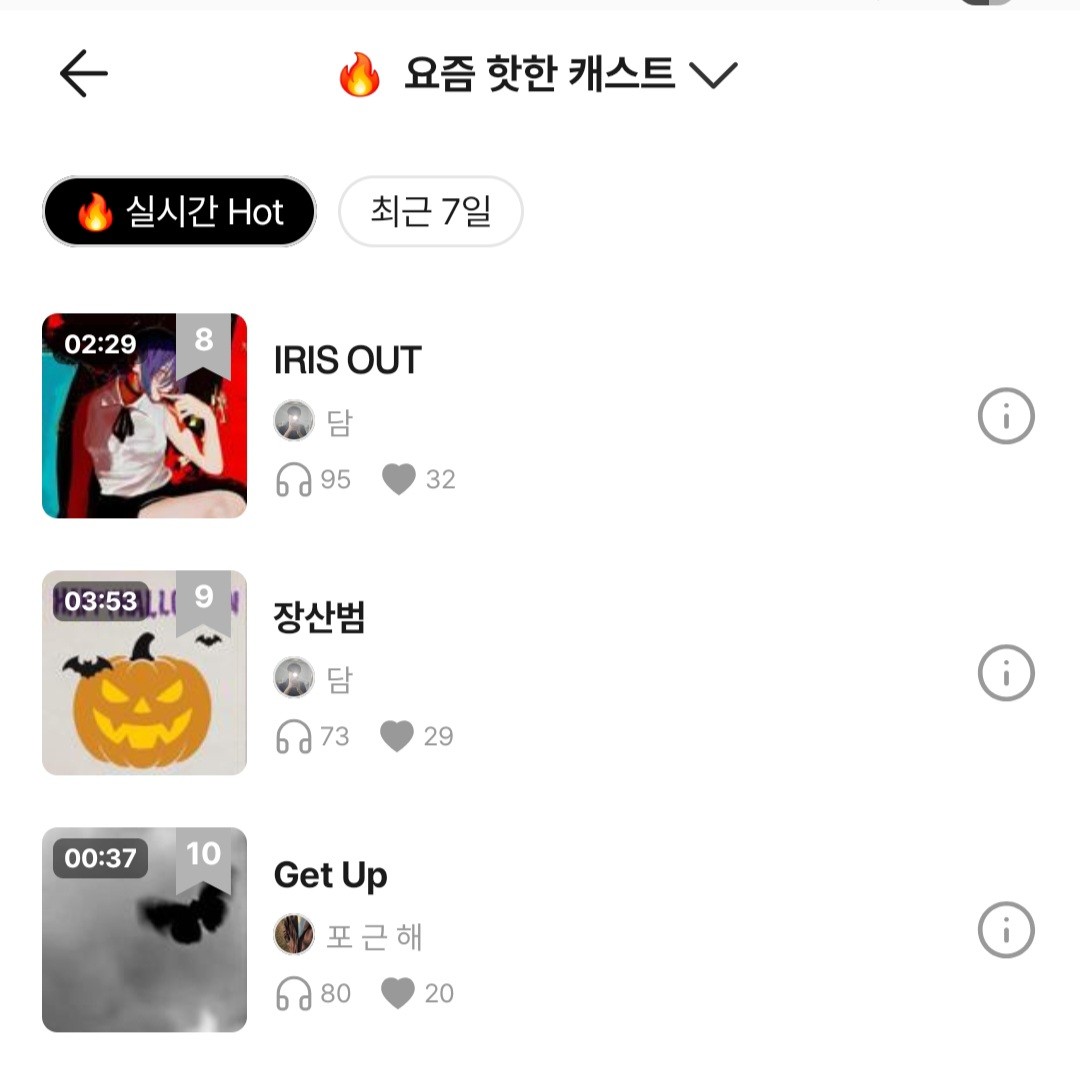Go back with the arrow icon
This screenshot has width=1080, height=1080.
84,75
